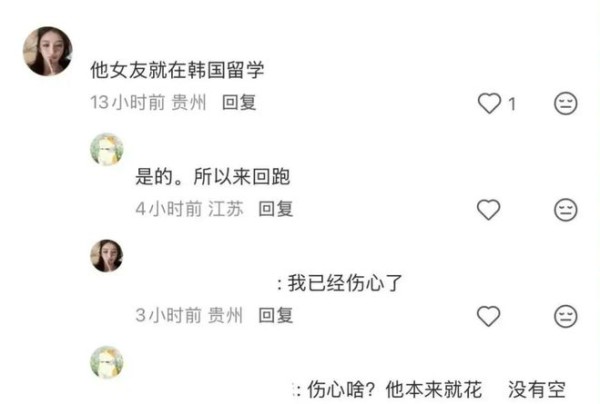Like the comment 他女友就在韩国留学

pyautogui.click(x=488, y=103)
